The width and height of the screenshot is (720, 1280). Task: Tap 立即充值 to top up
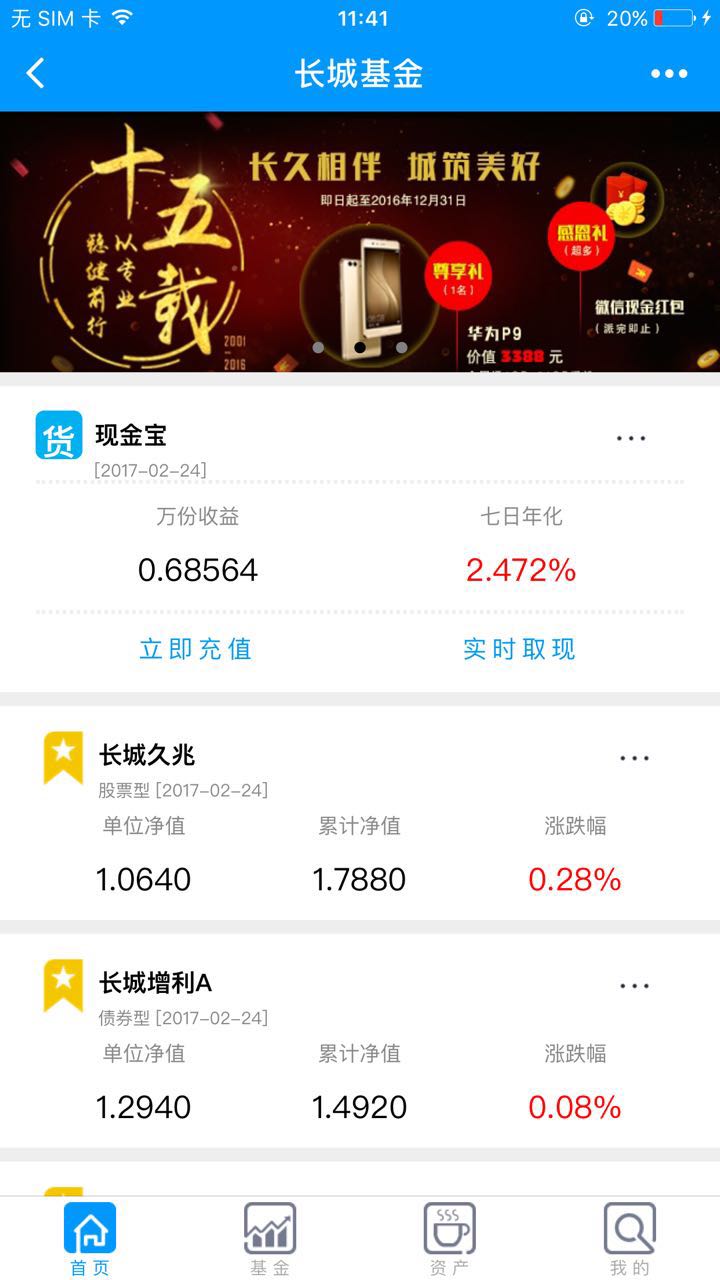pos(196,649)
